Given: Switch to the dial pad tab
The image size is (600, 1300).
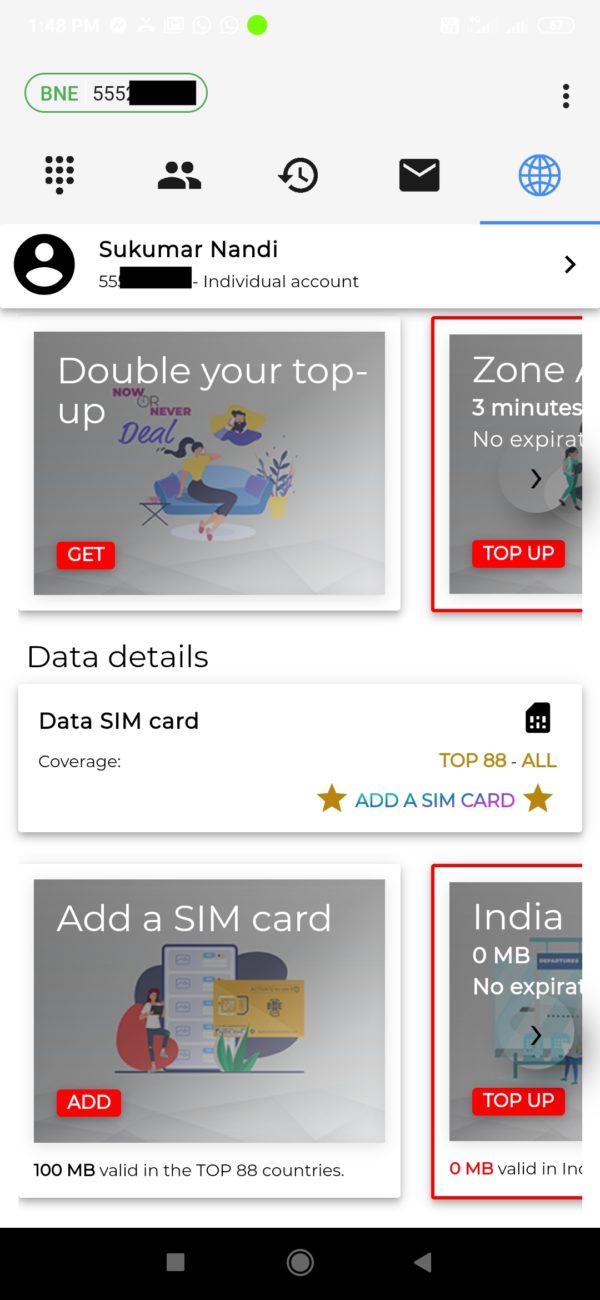Looking at the screenshot, I should pos(60,175).
